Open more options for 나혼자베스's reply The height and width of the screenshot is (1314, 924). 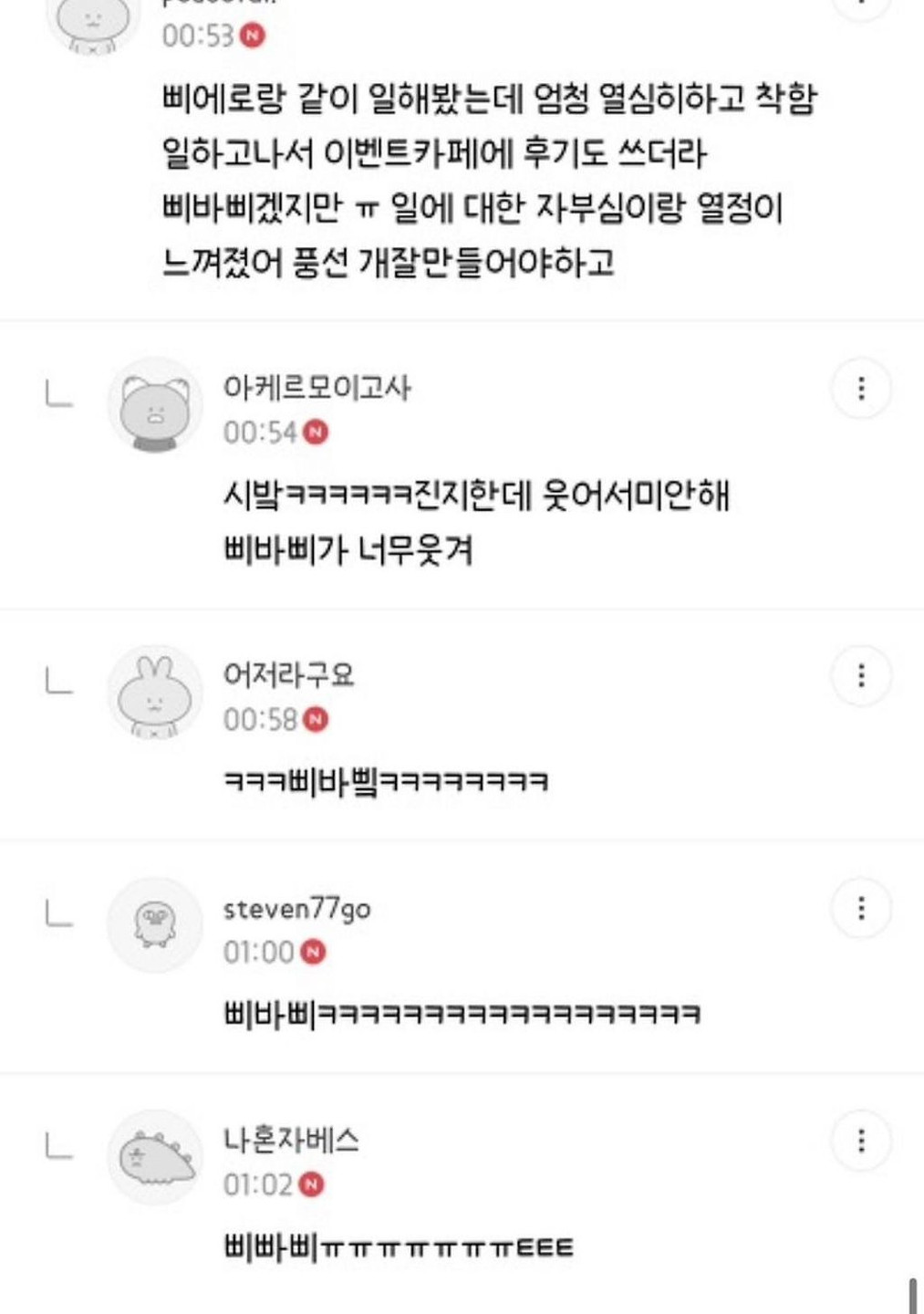coord(860,1142)
